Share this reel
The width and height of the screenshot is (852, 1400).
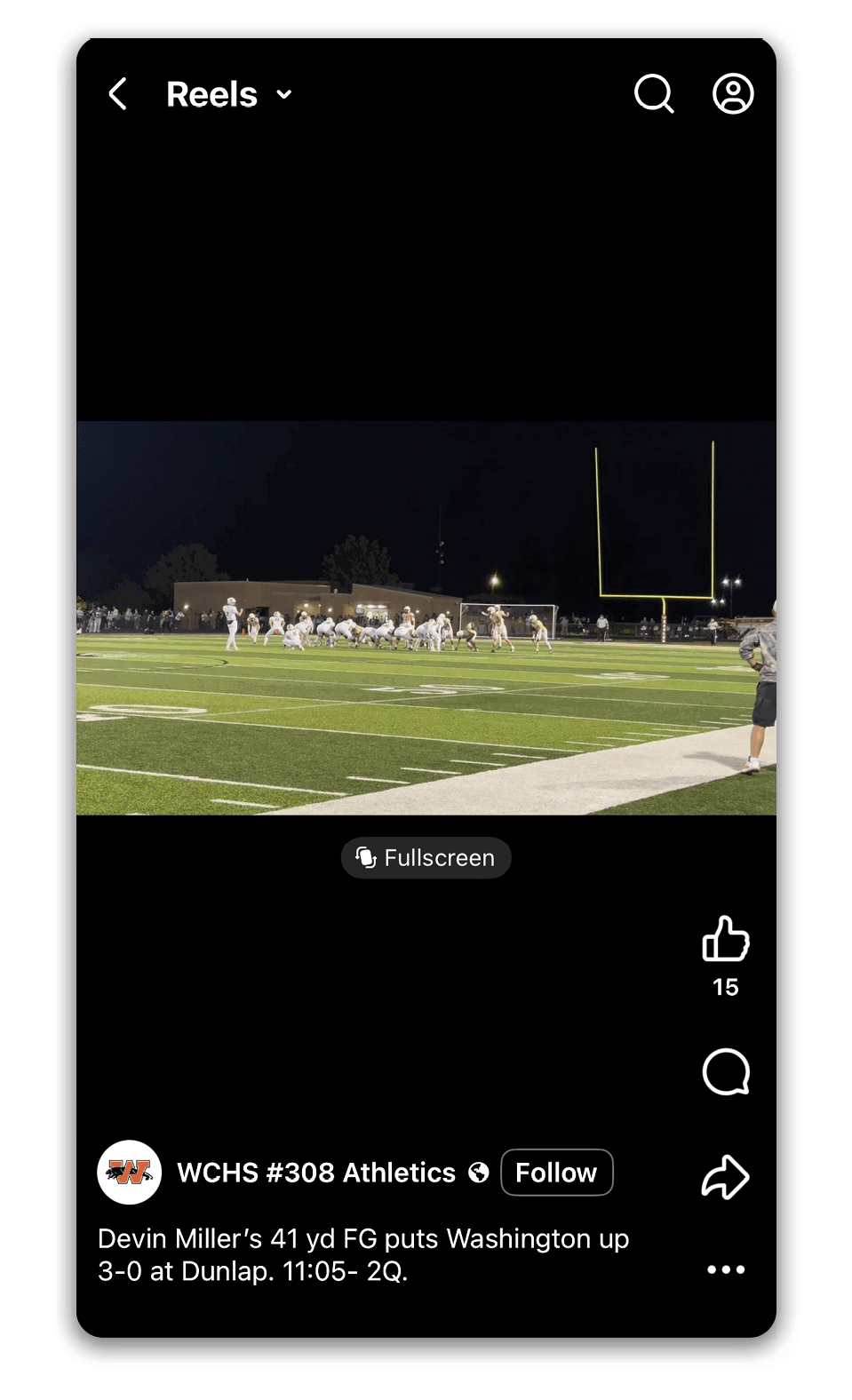pos(726,1177)
